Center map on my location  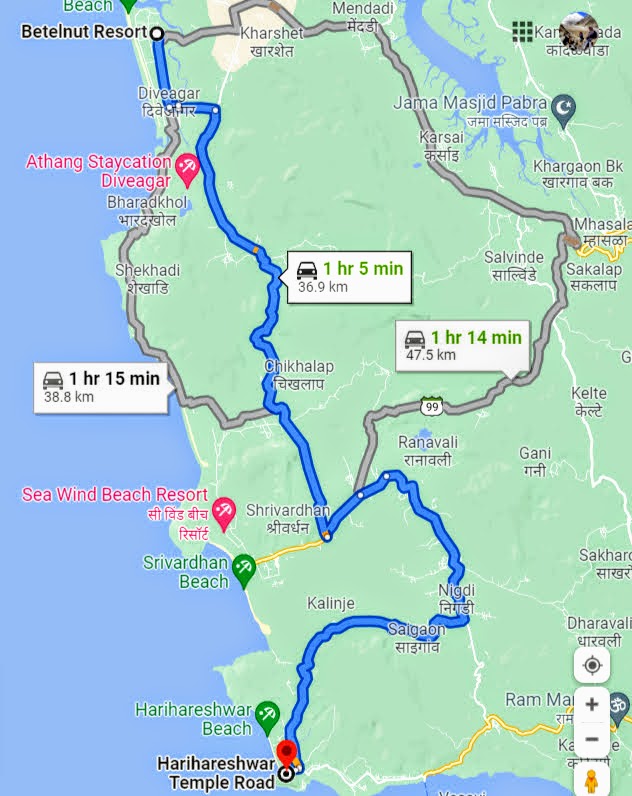(x=592, y=665)
